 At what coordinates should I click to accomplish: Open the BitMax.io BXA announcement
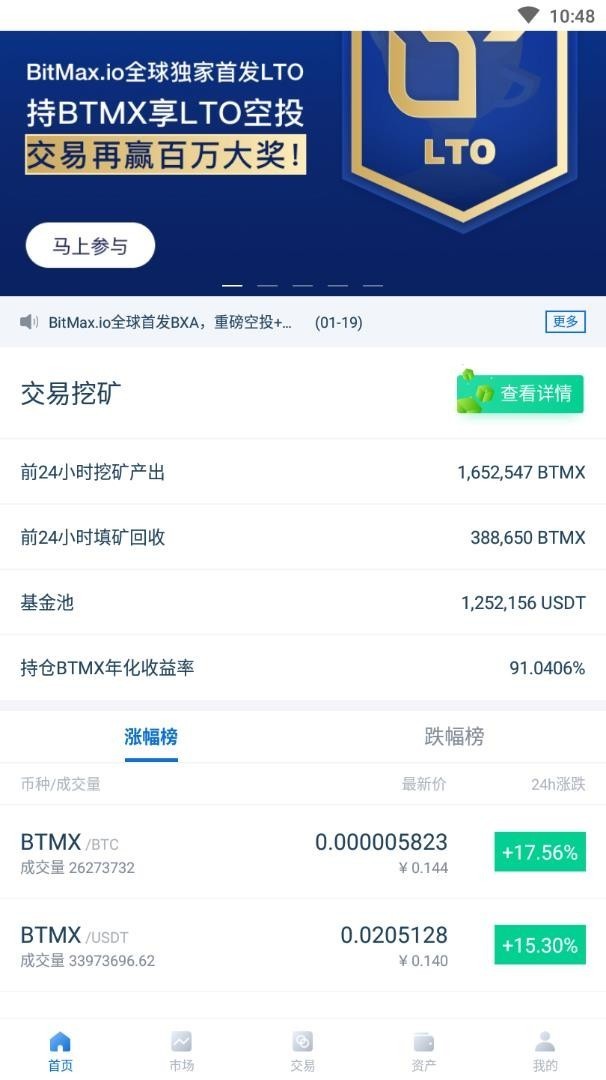point(170,322)
